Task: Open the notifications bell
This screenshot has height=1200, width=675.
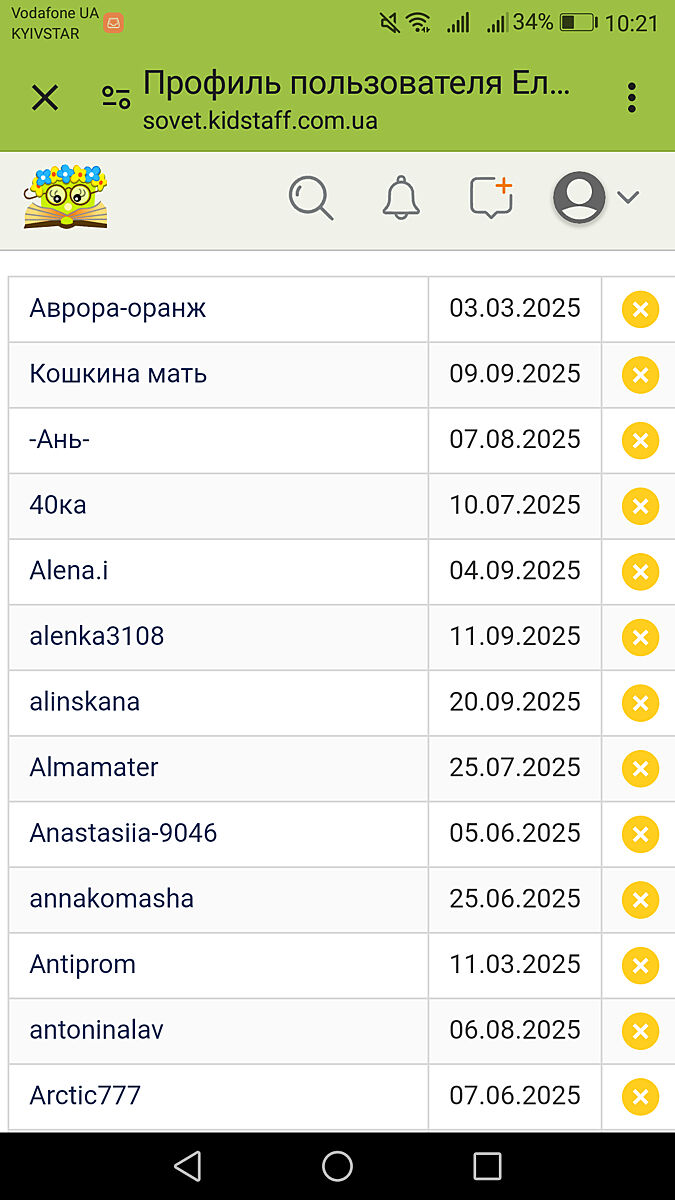Action: pos(402,197)
